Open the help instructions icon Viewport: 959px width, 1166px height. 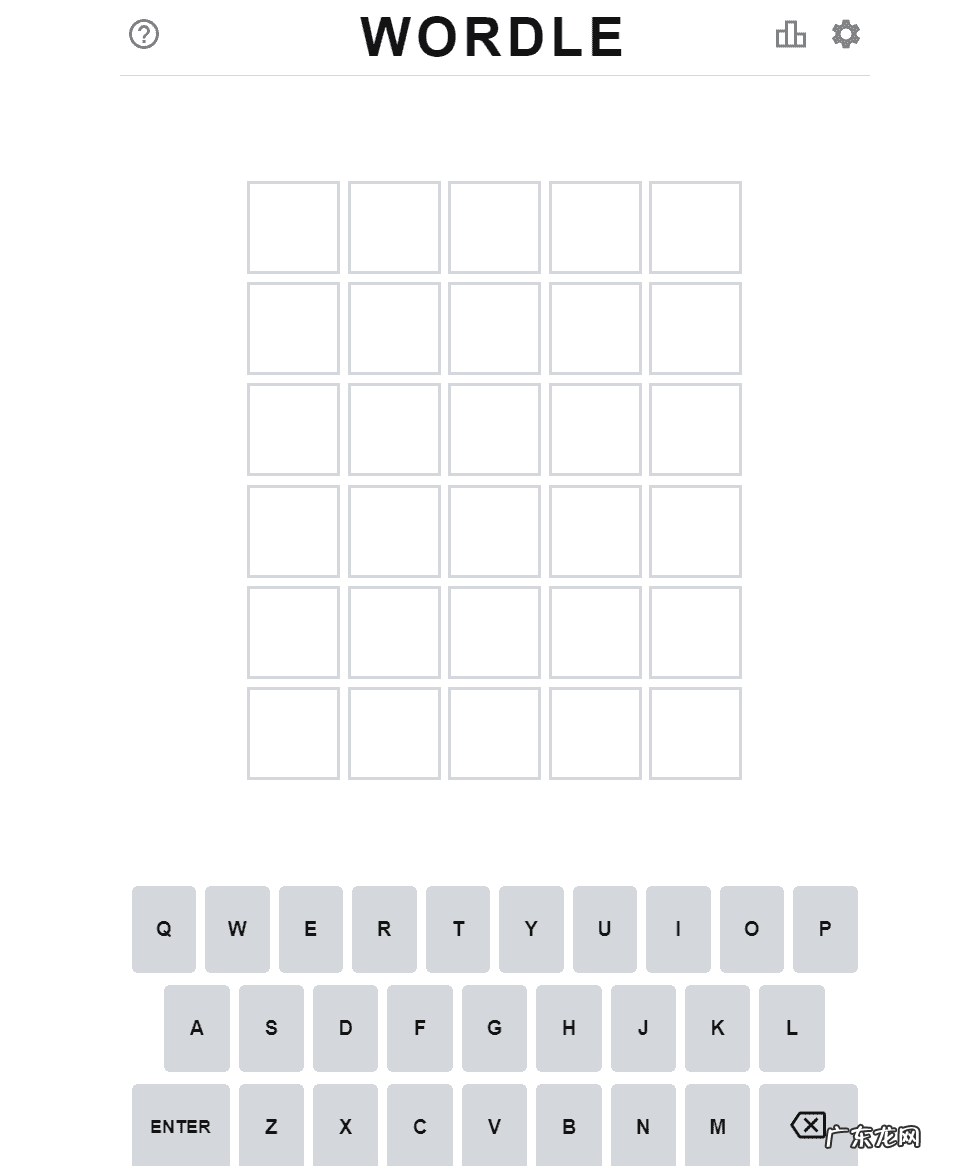click(x=144, y=35)
